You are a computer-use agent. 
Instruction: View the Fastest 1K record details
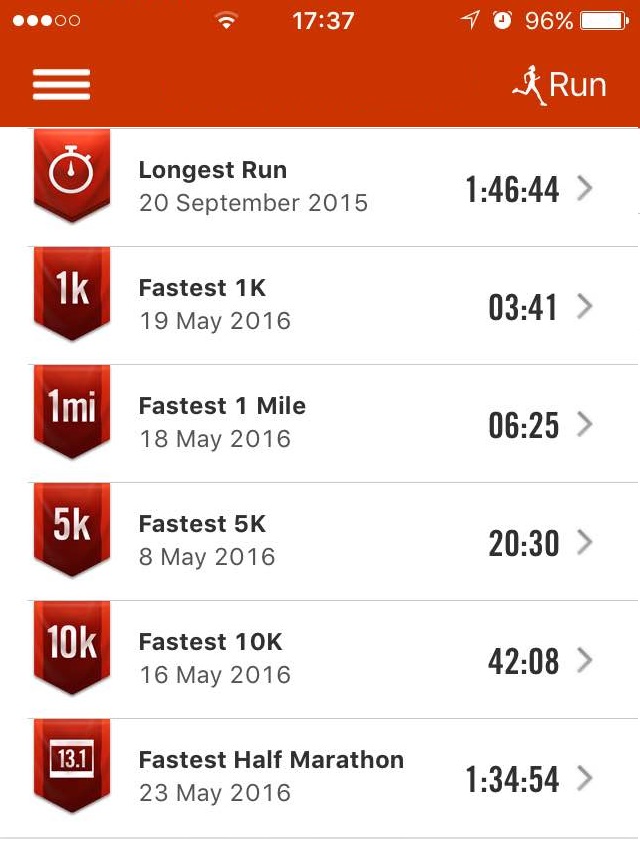tap(320, 306)
